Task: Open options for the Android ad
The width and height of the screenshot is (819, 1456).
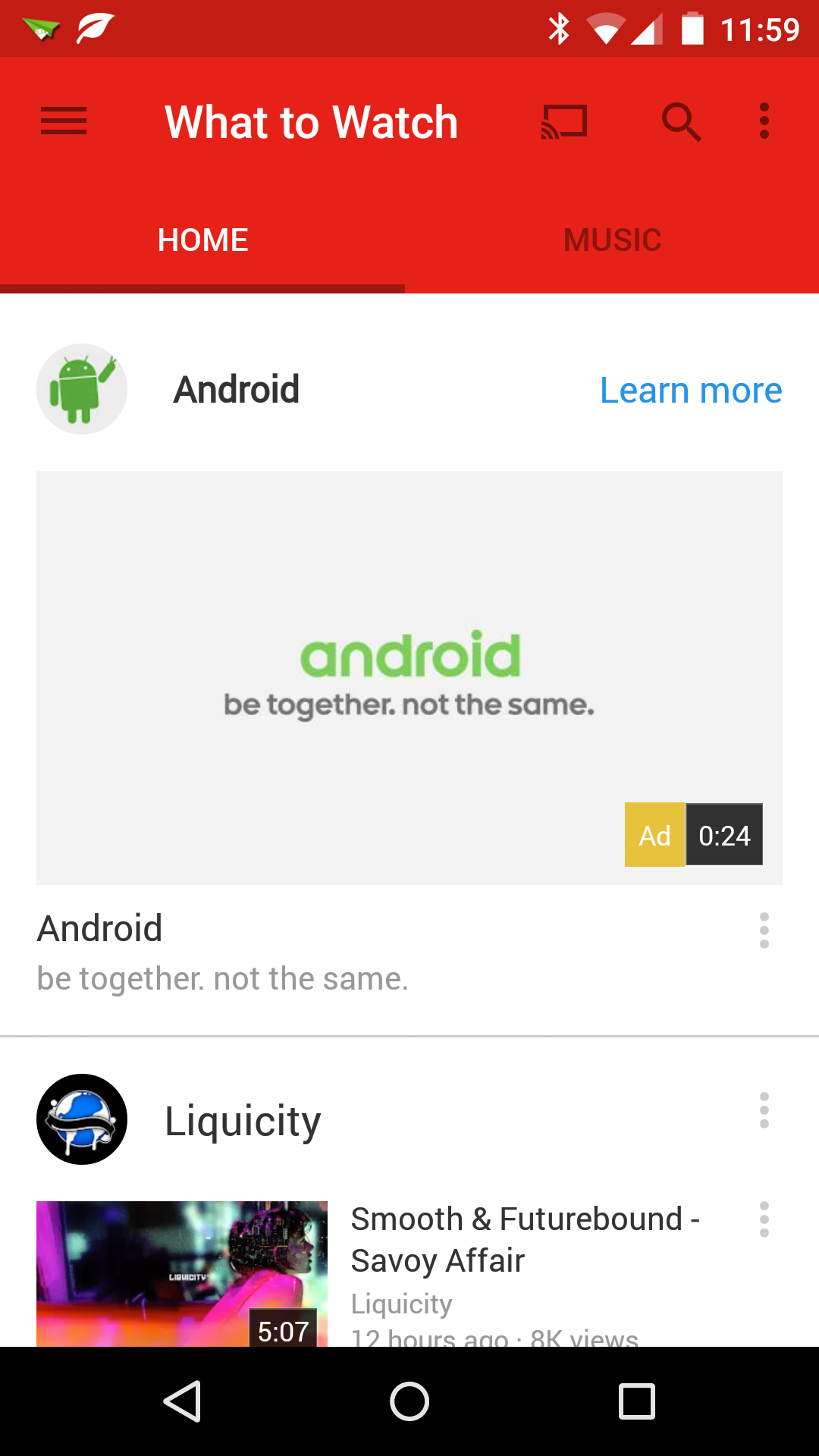Action: pyautogui.click(x=764, y=930)
